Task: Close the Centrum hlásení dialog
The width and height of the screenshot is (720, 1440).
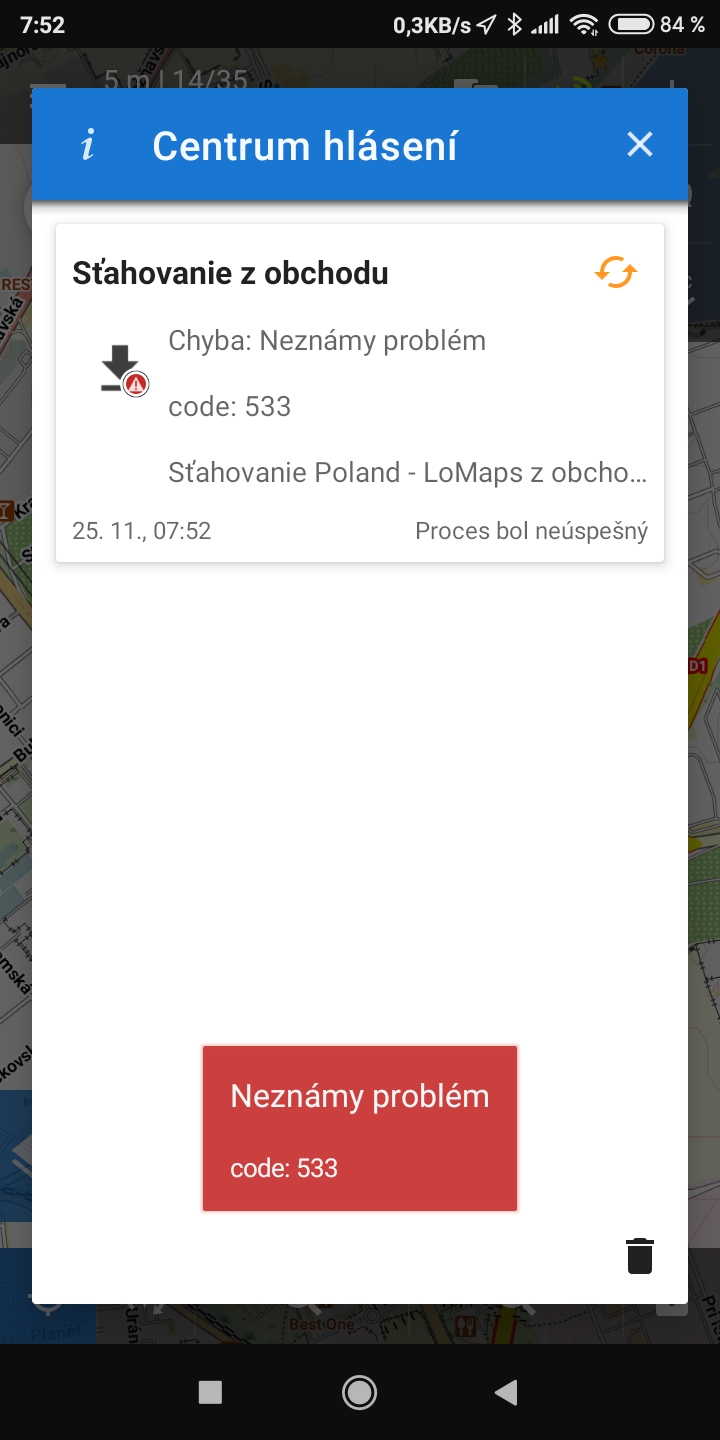Action: tap(640, 145)
